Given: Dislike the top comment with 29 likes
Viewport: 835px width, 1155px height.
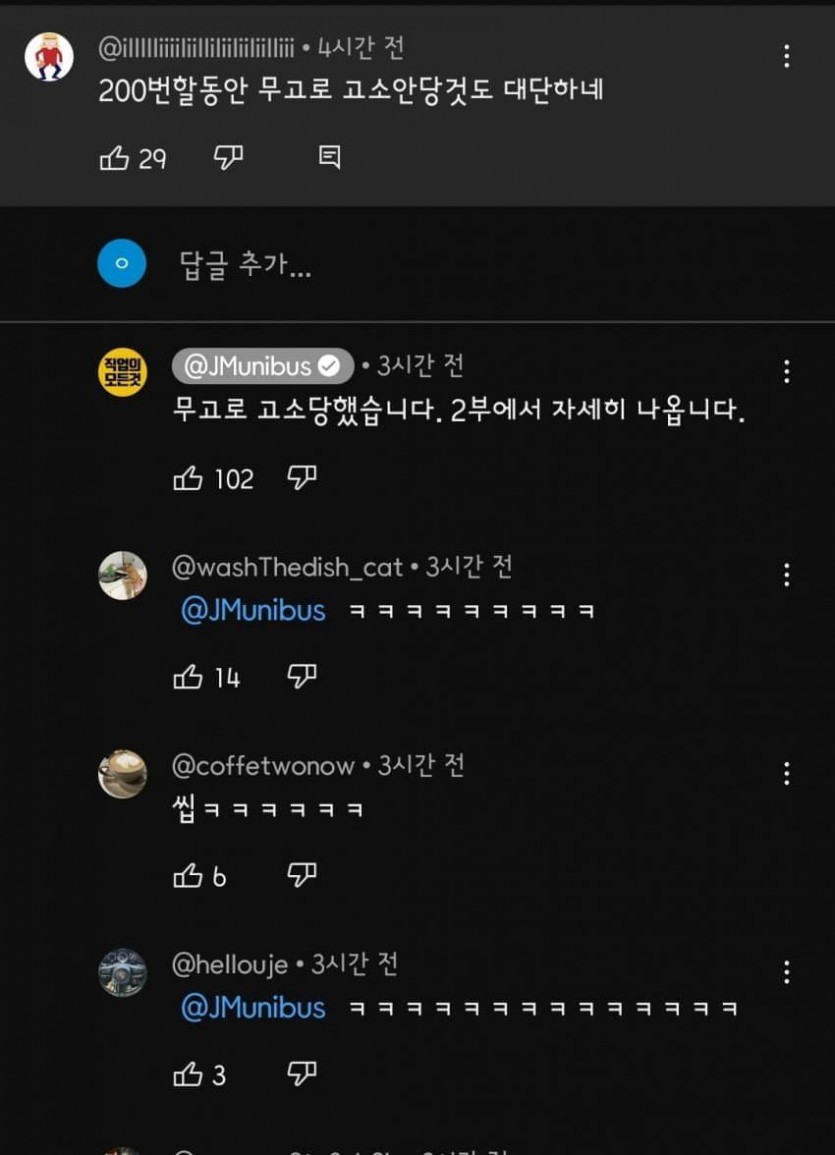Looking at the screenshot, I should pyautogui.click(x=229, y=157).
